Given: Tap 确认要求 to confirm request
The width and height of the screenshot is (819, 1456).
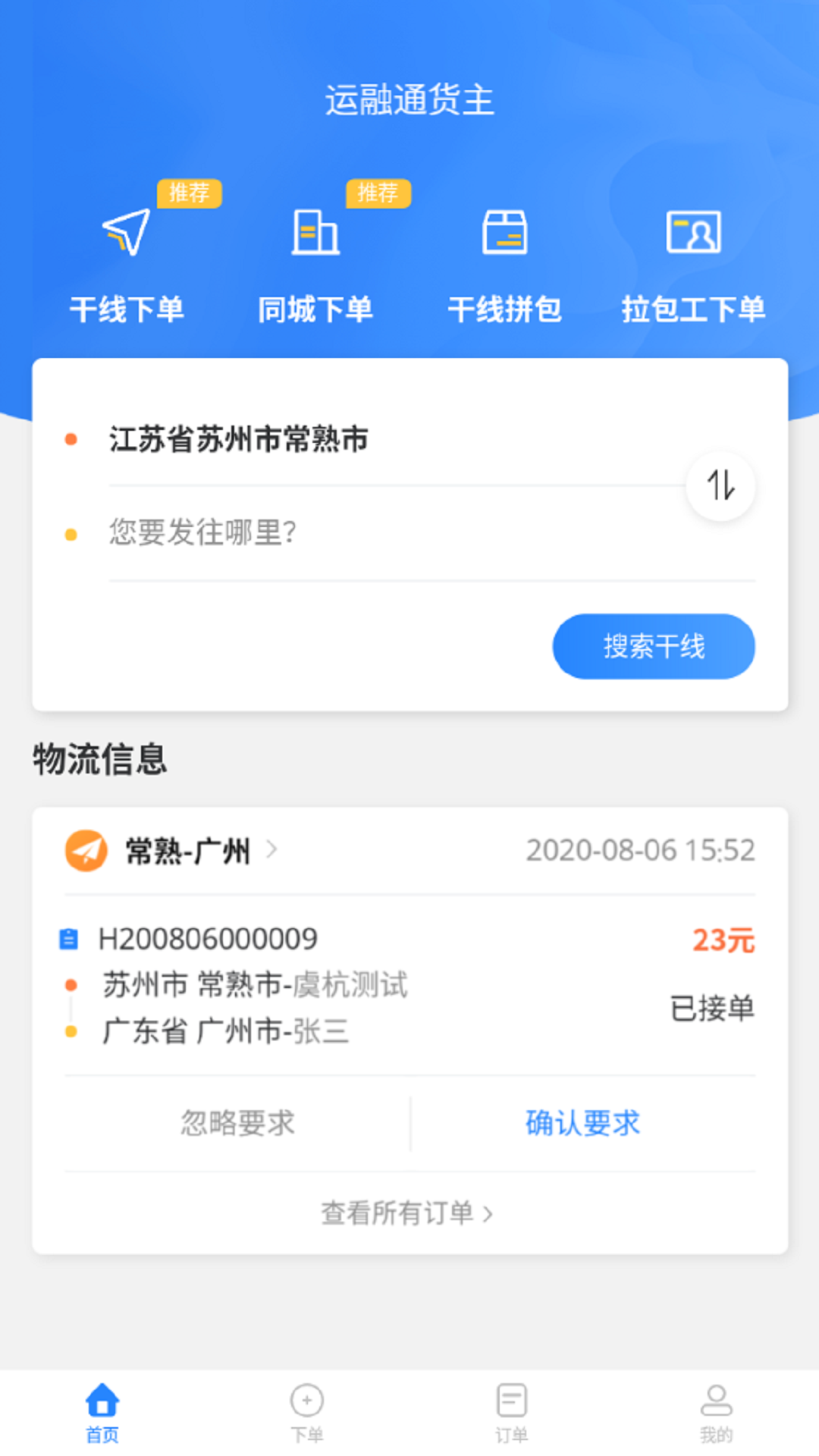Looking at the screenshot, I should click(x=582, y=1123).
